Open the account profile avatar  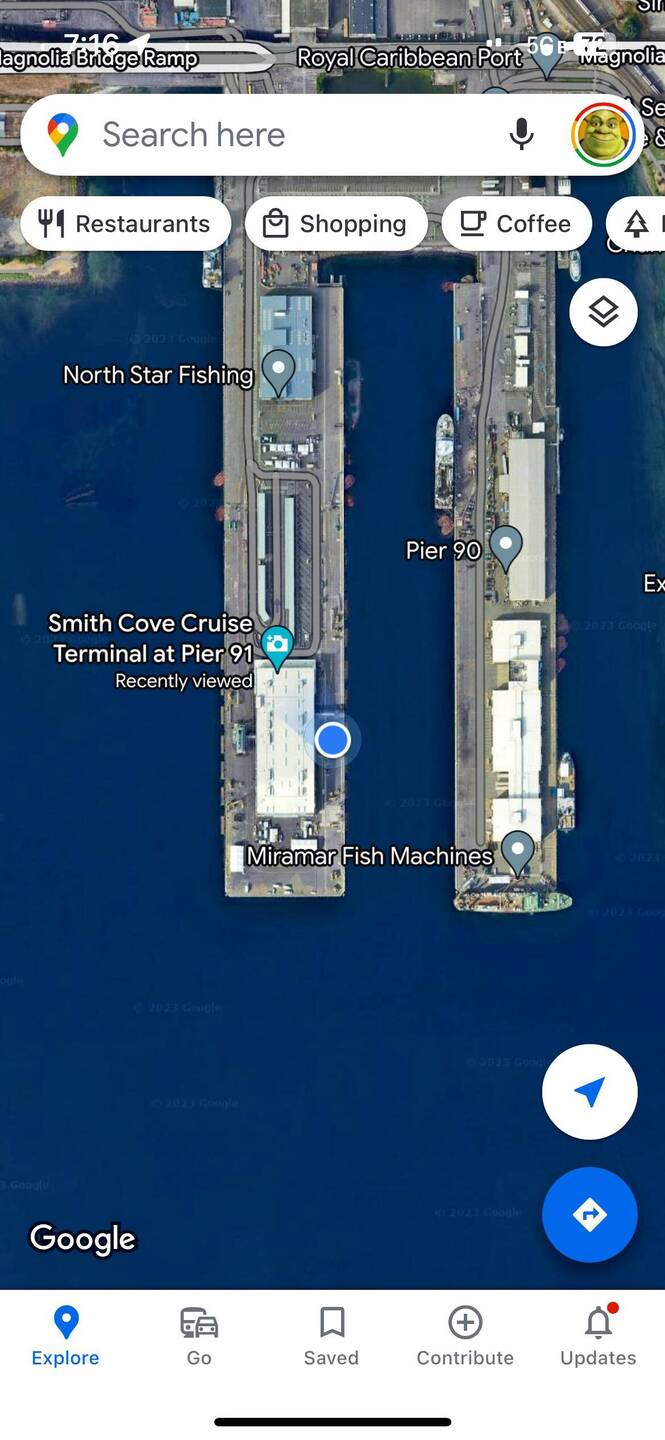tap(603, 135)
